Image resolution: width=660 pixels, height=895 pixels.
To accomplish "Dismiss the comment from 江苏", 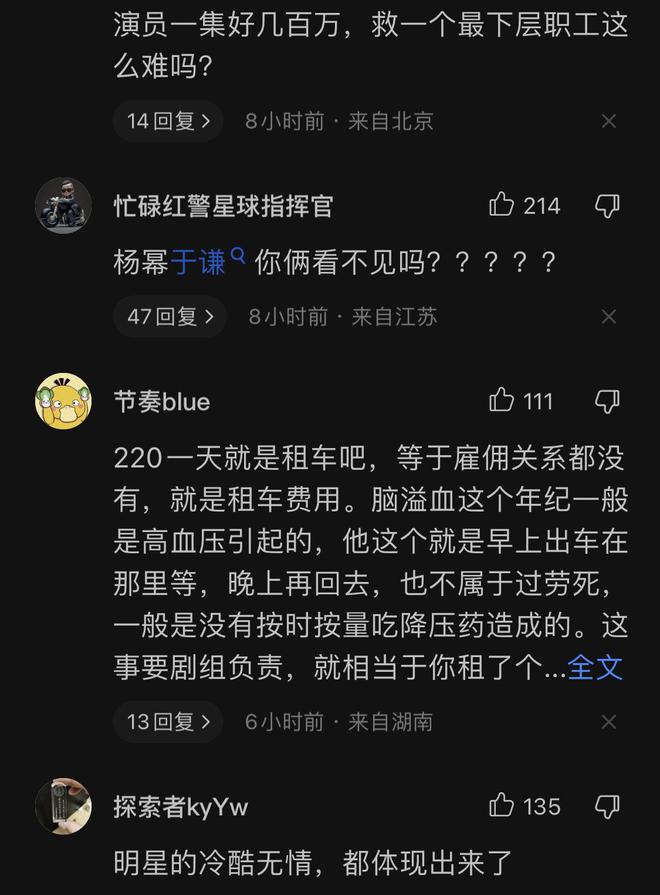I will point(608,317).
